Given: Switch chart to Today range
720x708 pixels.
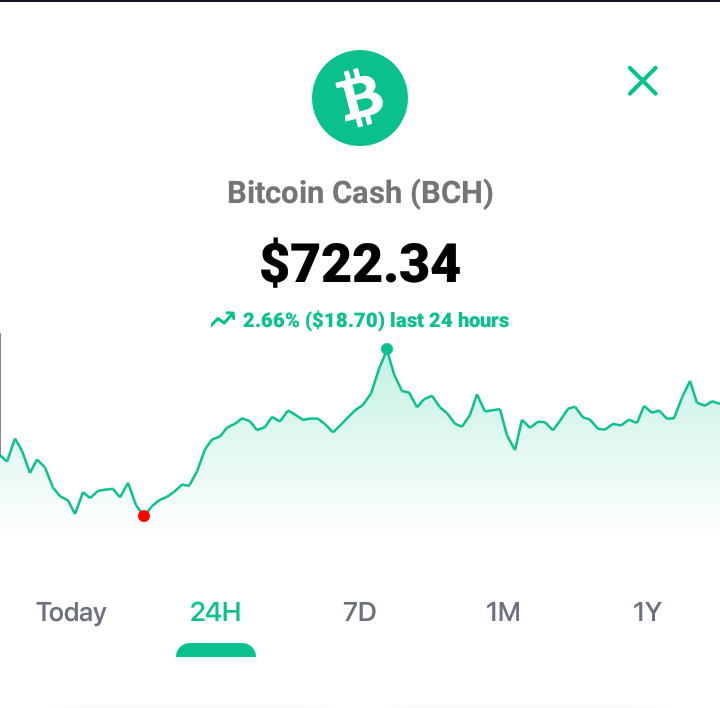Looking at the screenshot, I should click(71, 613).
